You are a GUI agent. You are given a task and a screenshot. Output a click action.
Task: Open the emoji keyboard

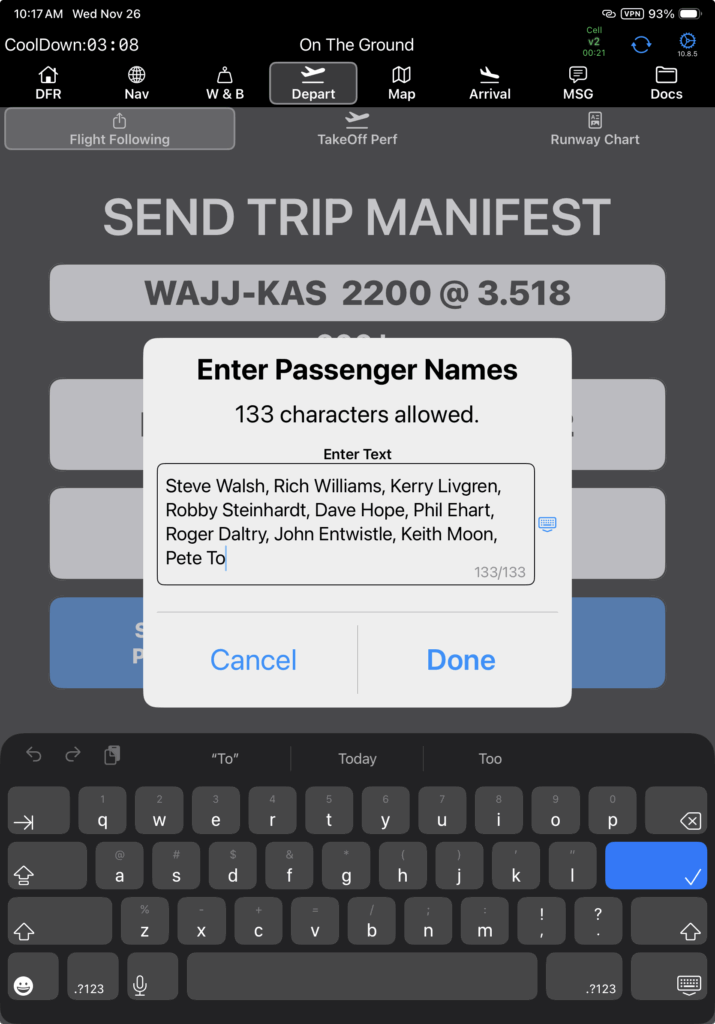[23, 986]
